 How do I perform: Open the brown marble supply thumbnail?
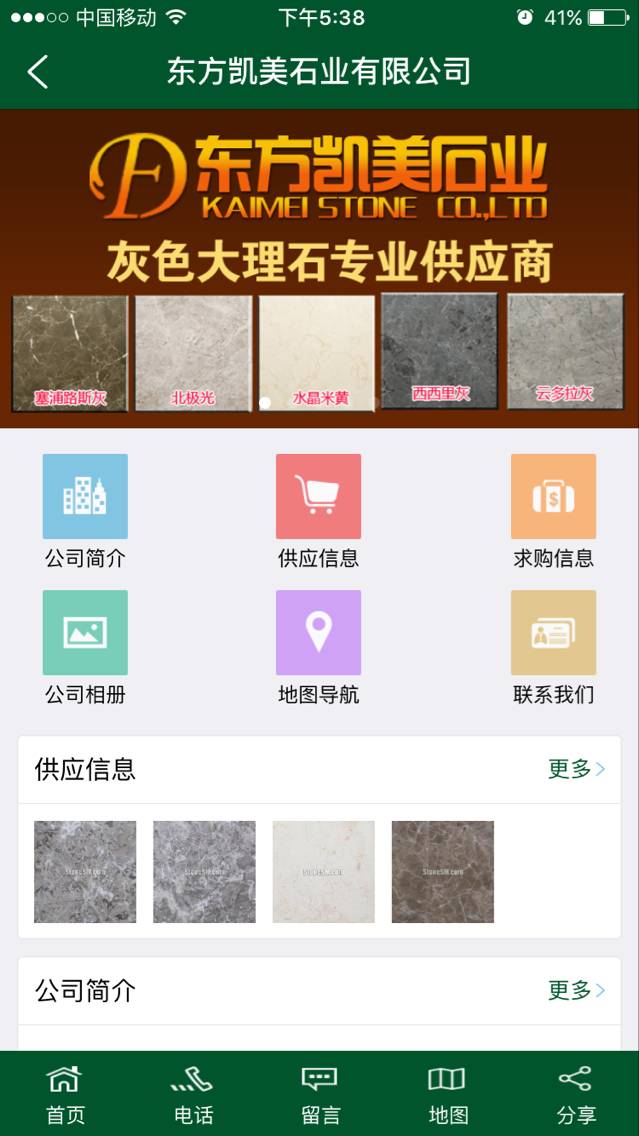tap(442, 872)
